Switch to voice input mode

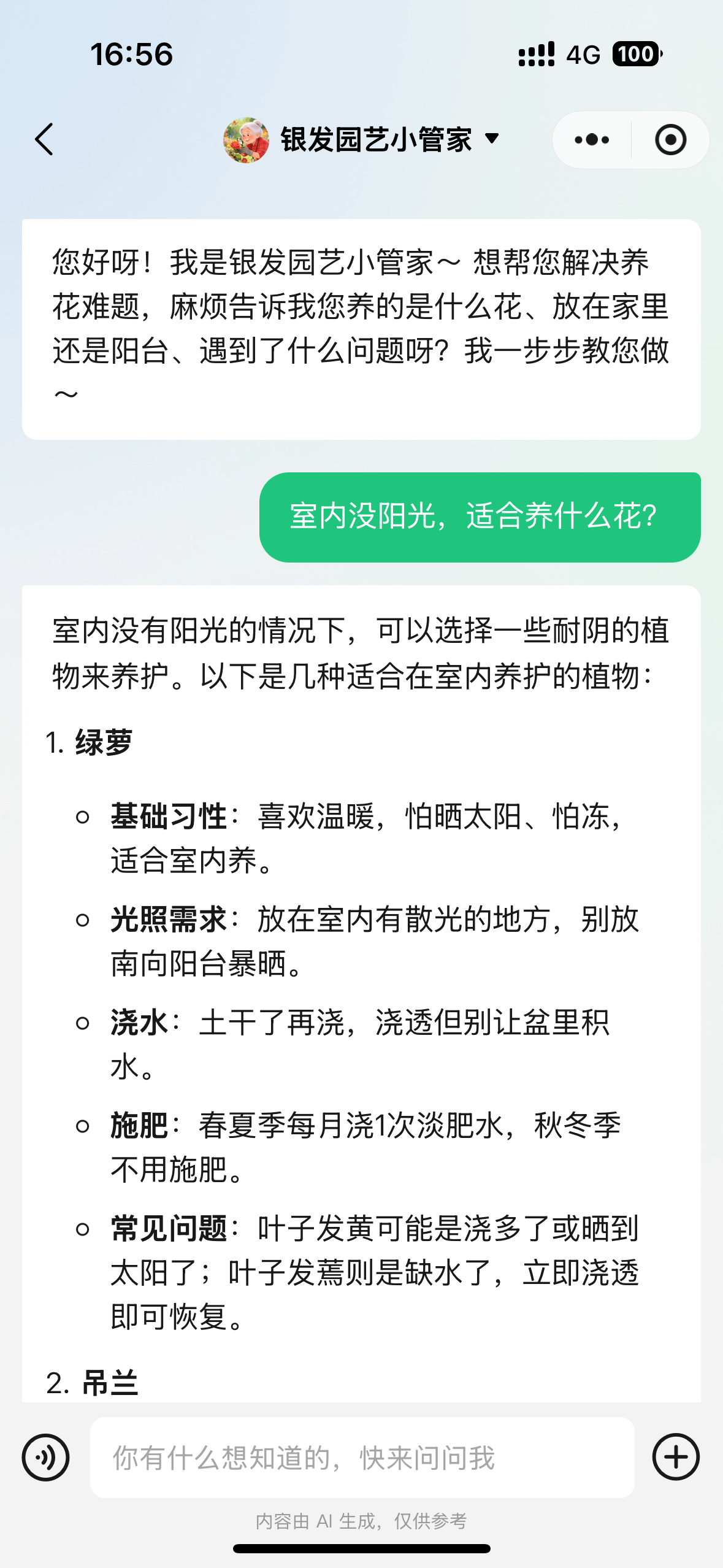point(45,1457)
